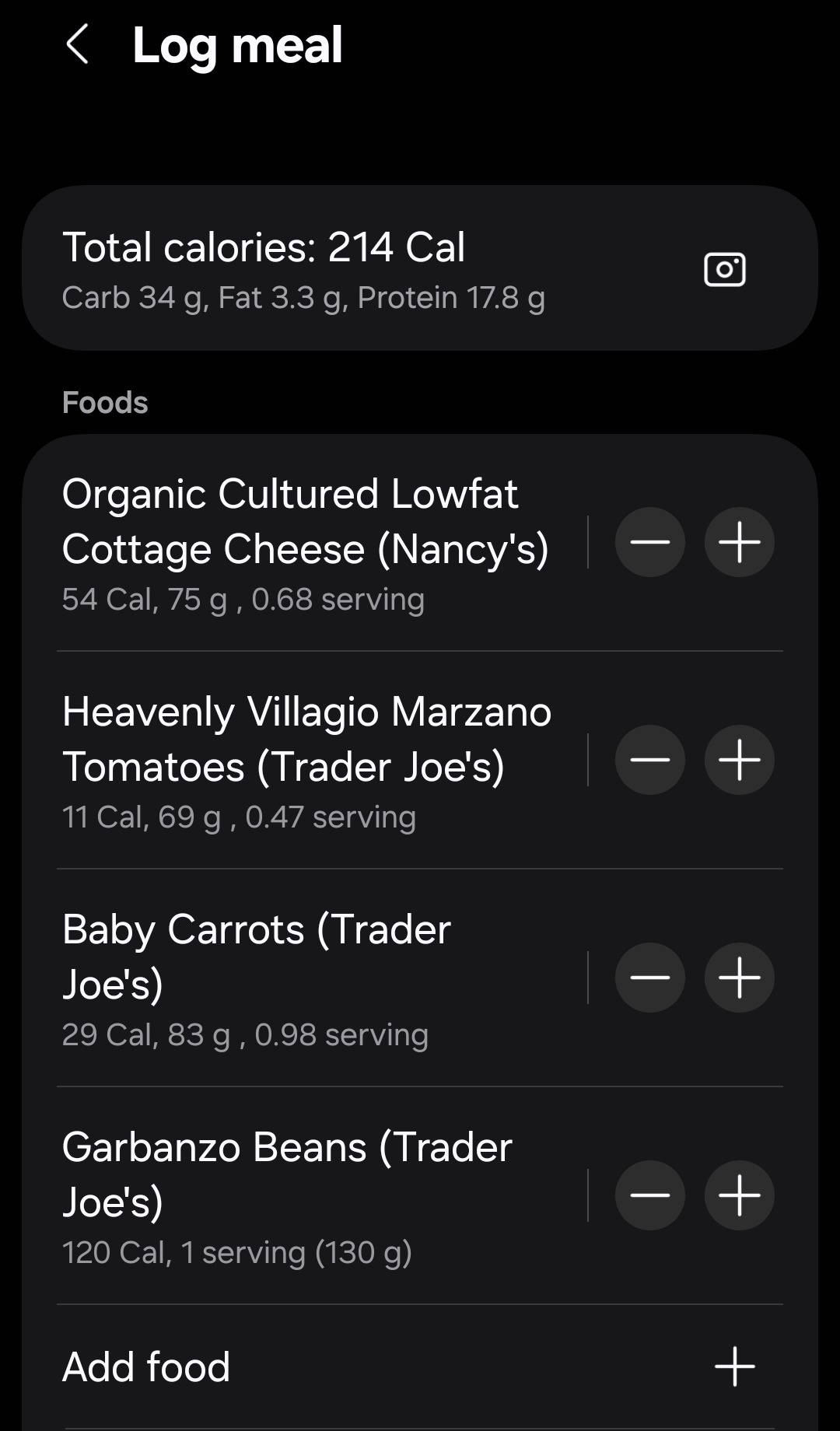Select Add food

pyautogui.click(x=420, y=1366)
